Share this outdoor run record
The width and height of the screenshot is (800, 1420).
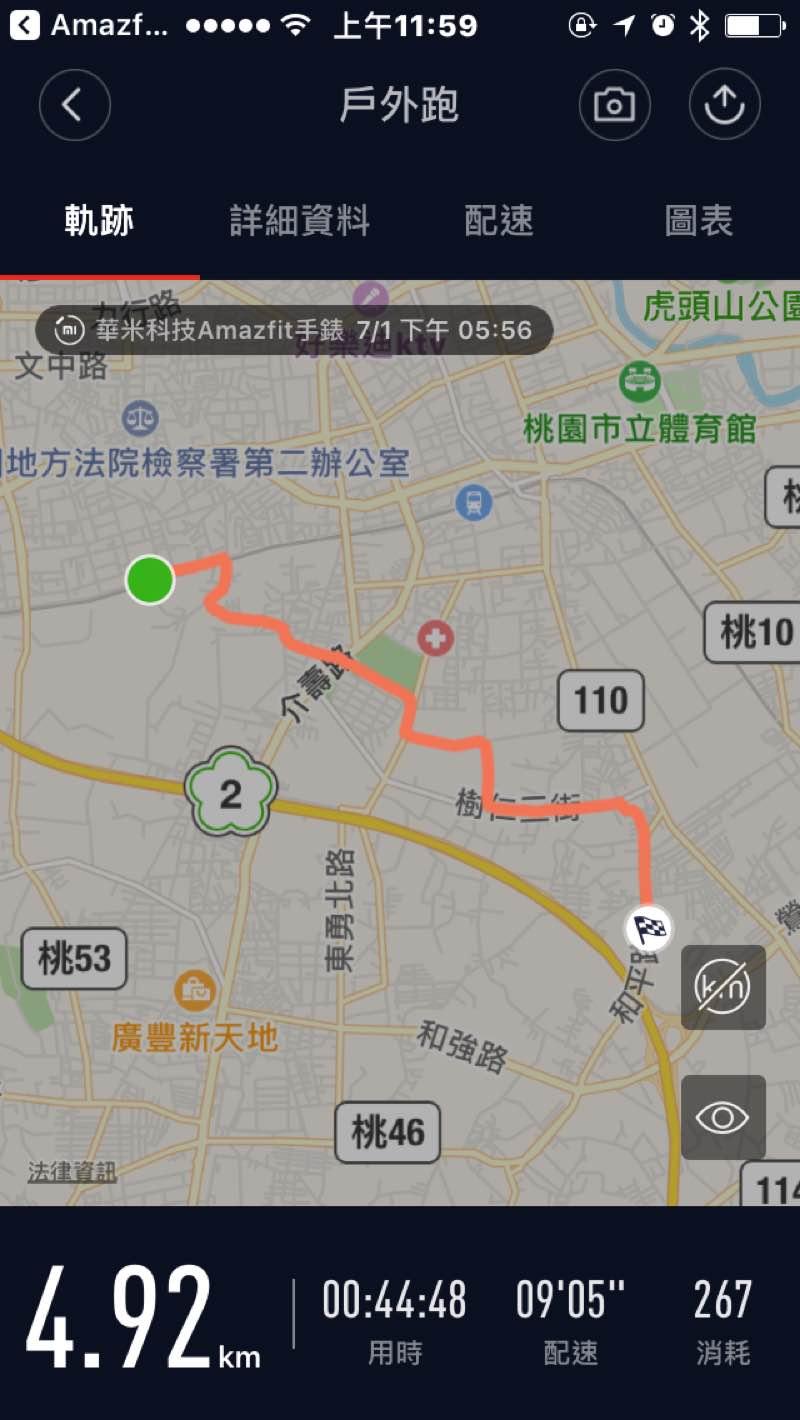pyautogui.click(x=724, y=105)
